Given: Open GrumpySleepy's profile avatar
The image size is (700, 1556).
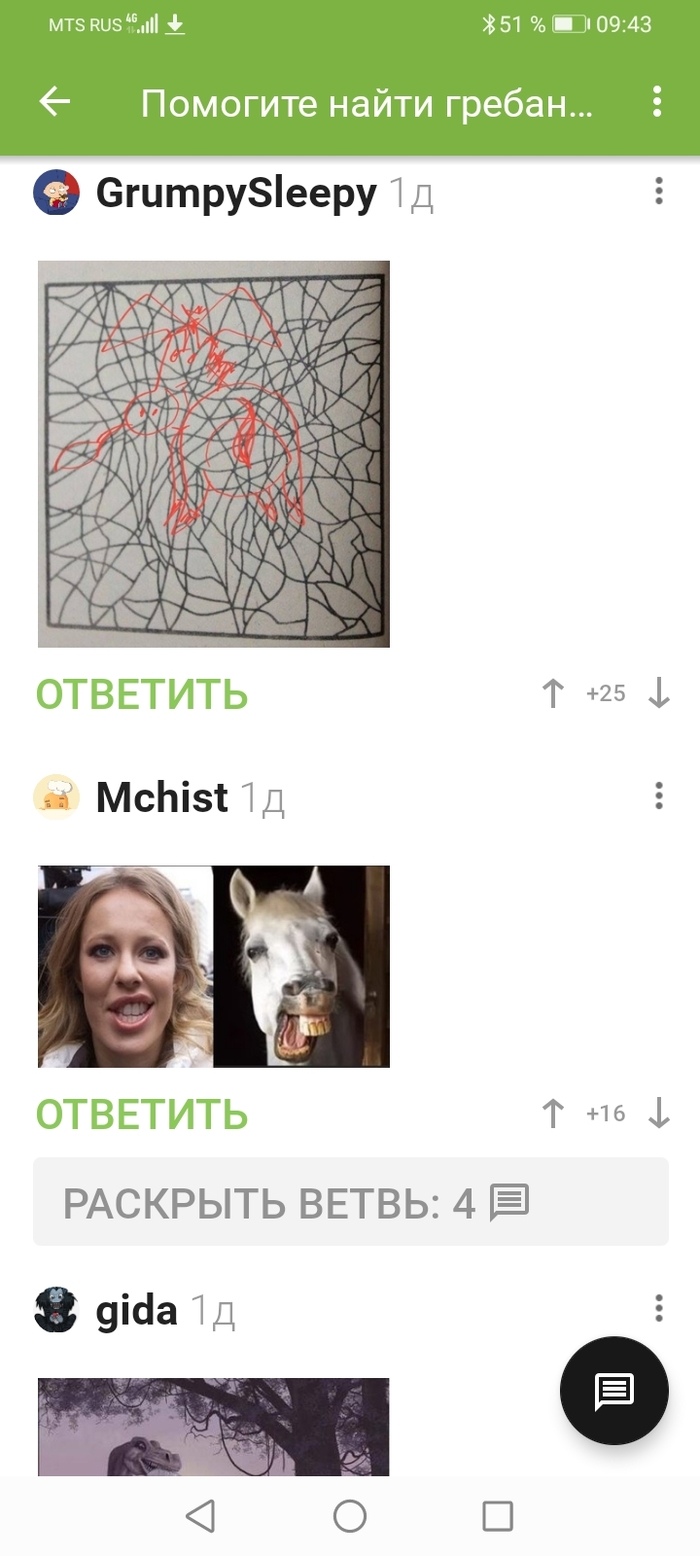Looking at the screenshot, I should tap(56, 192).
